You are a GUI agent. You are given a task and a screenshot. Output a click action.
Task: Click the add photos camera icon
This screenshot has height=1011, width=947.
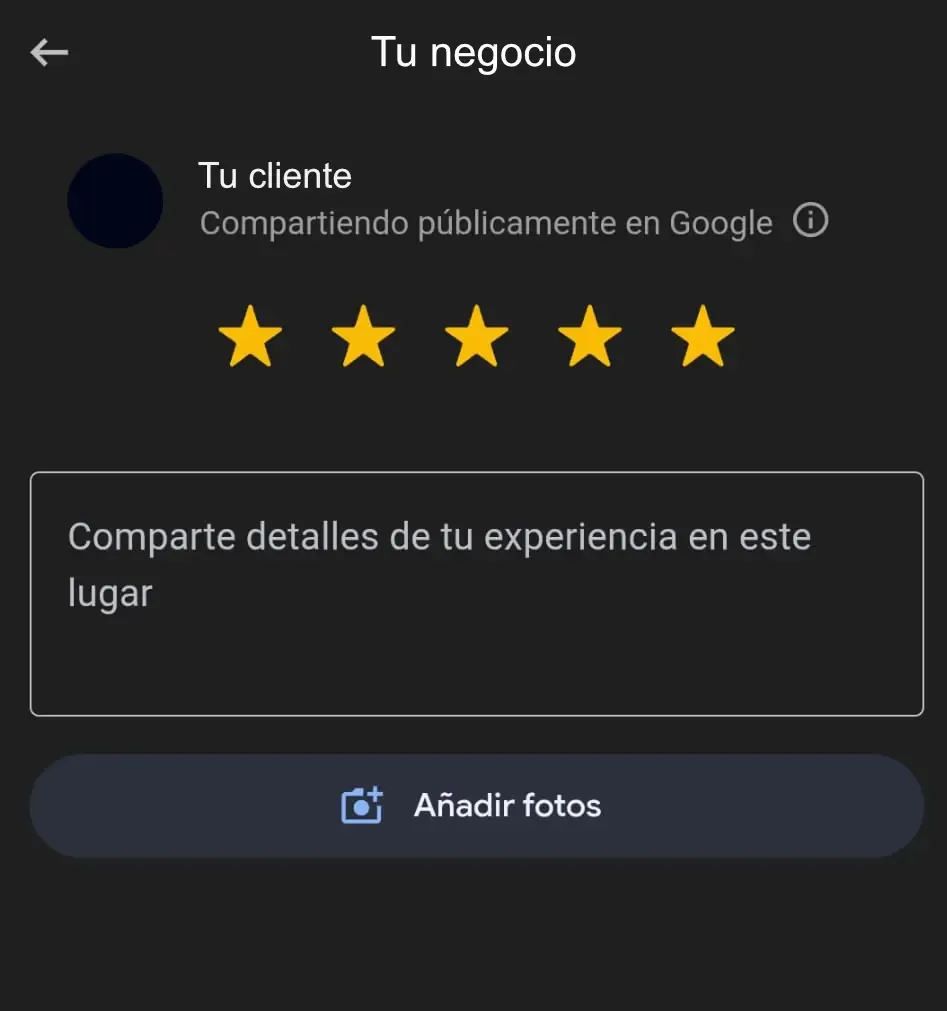pyautogui.click(x=362, y=805)
